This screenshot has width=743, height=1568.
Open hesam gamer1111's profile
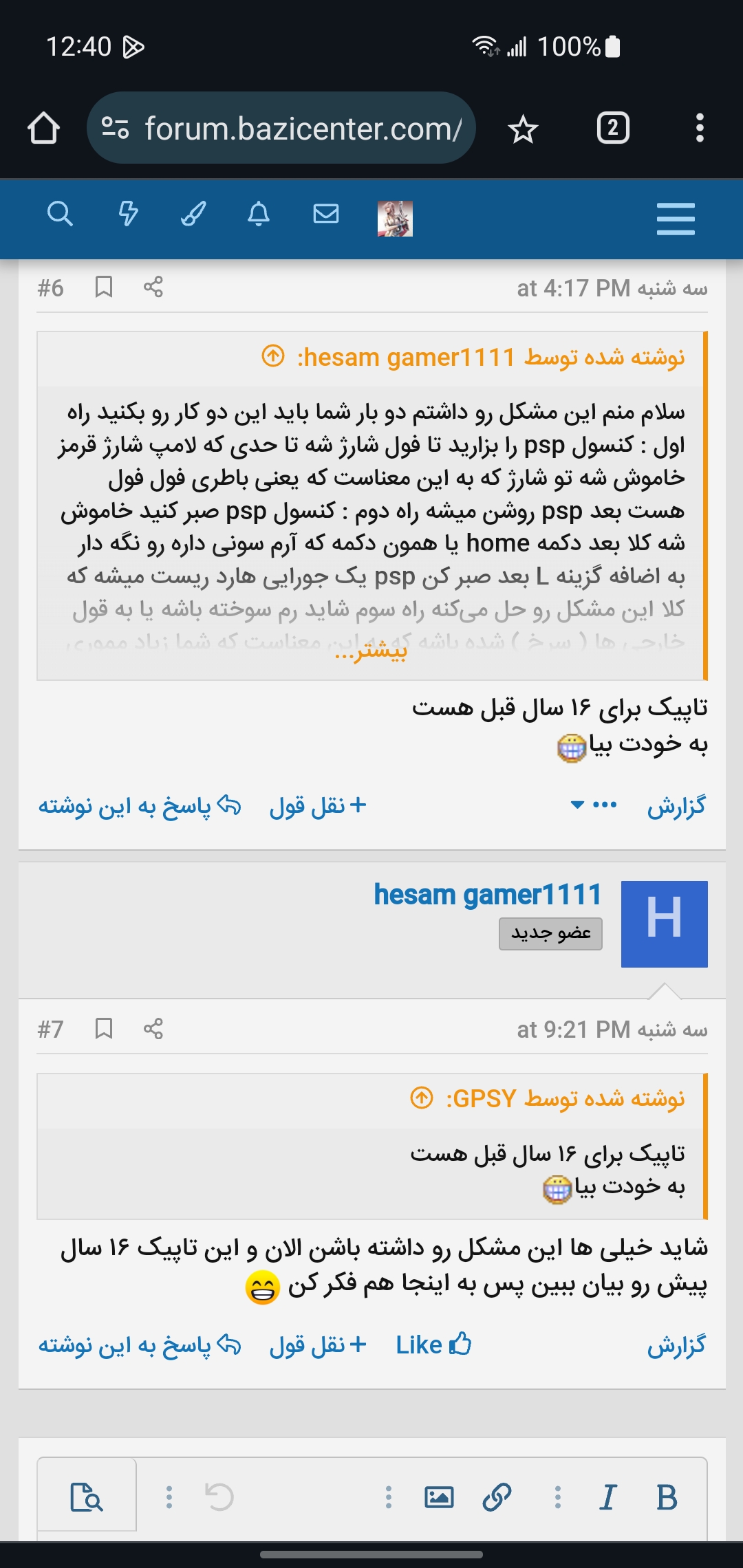click(x=487, y=895)
